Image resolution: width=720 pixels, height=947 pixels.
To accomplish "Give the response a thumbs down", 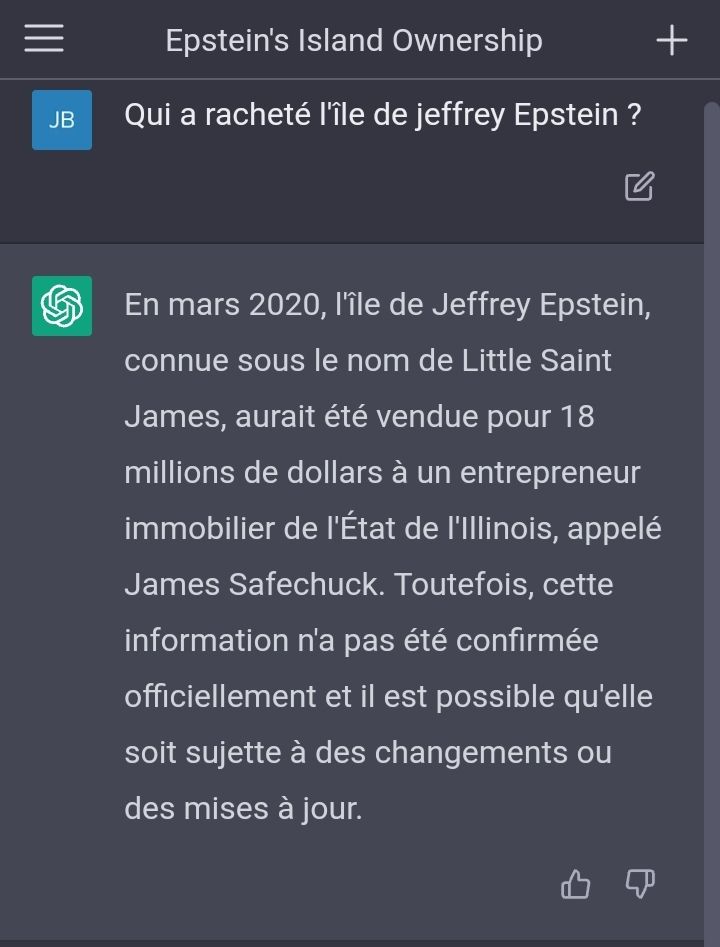I will pyautogui.click(x=640, y=884).
